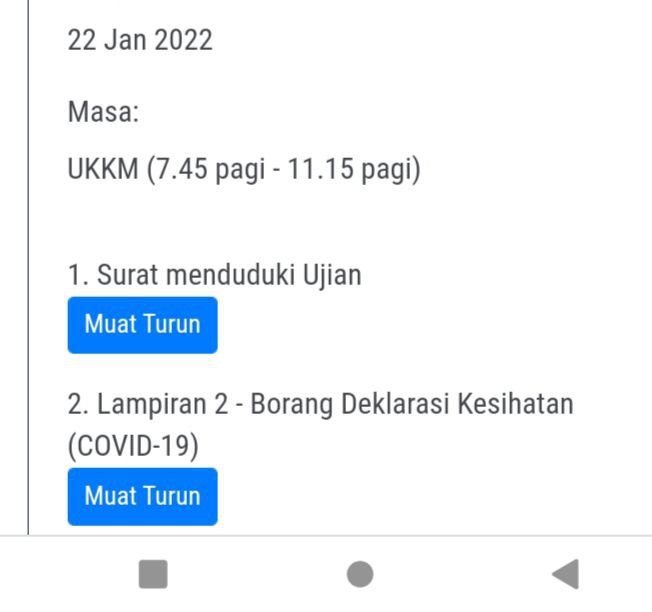Open recent apps with the square button

click(x=153, y=574)
